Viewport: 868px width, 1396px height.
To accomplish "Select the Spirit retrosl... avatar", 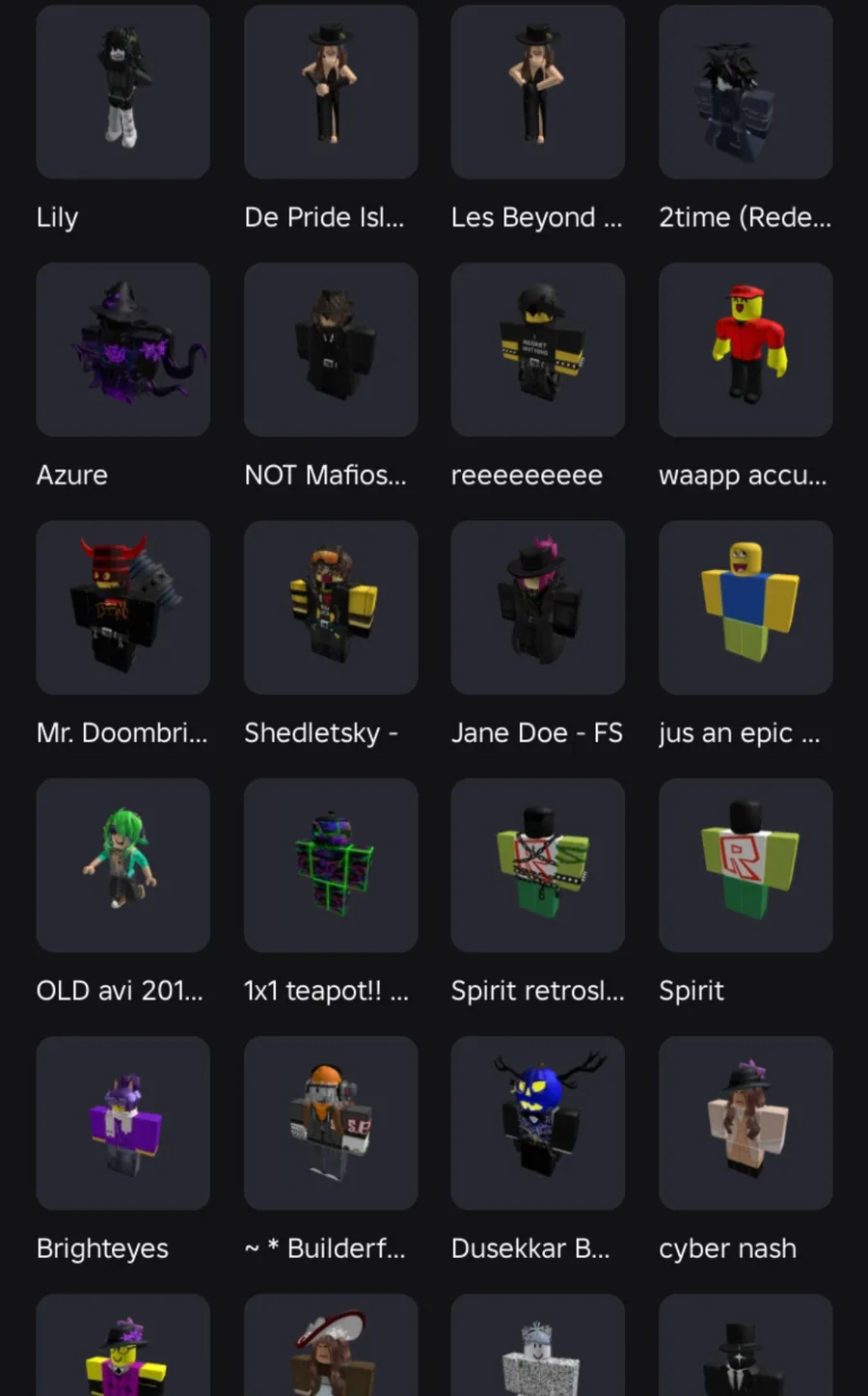I will pos(537,864).
